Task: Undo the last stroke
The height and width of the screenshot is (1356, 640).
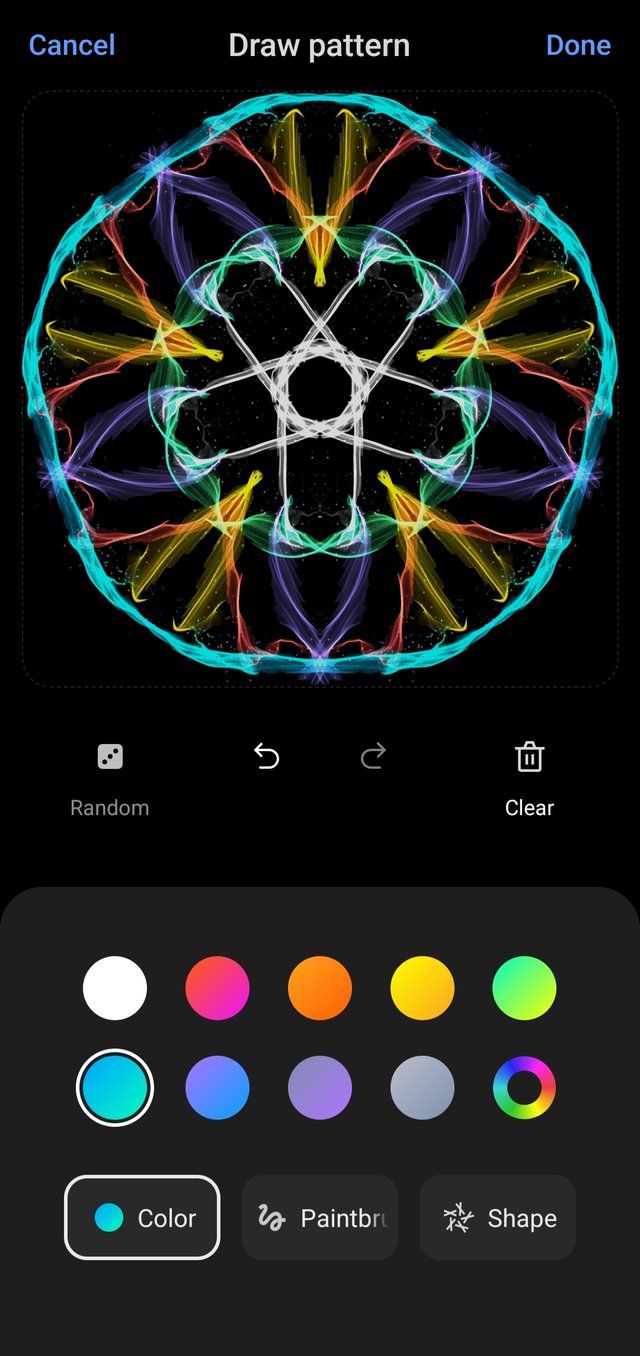Action: point(266,758)
